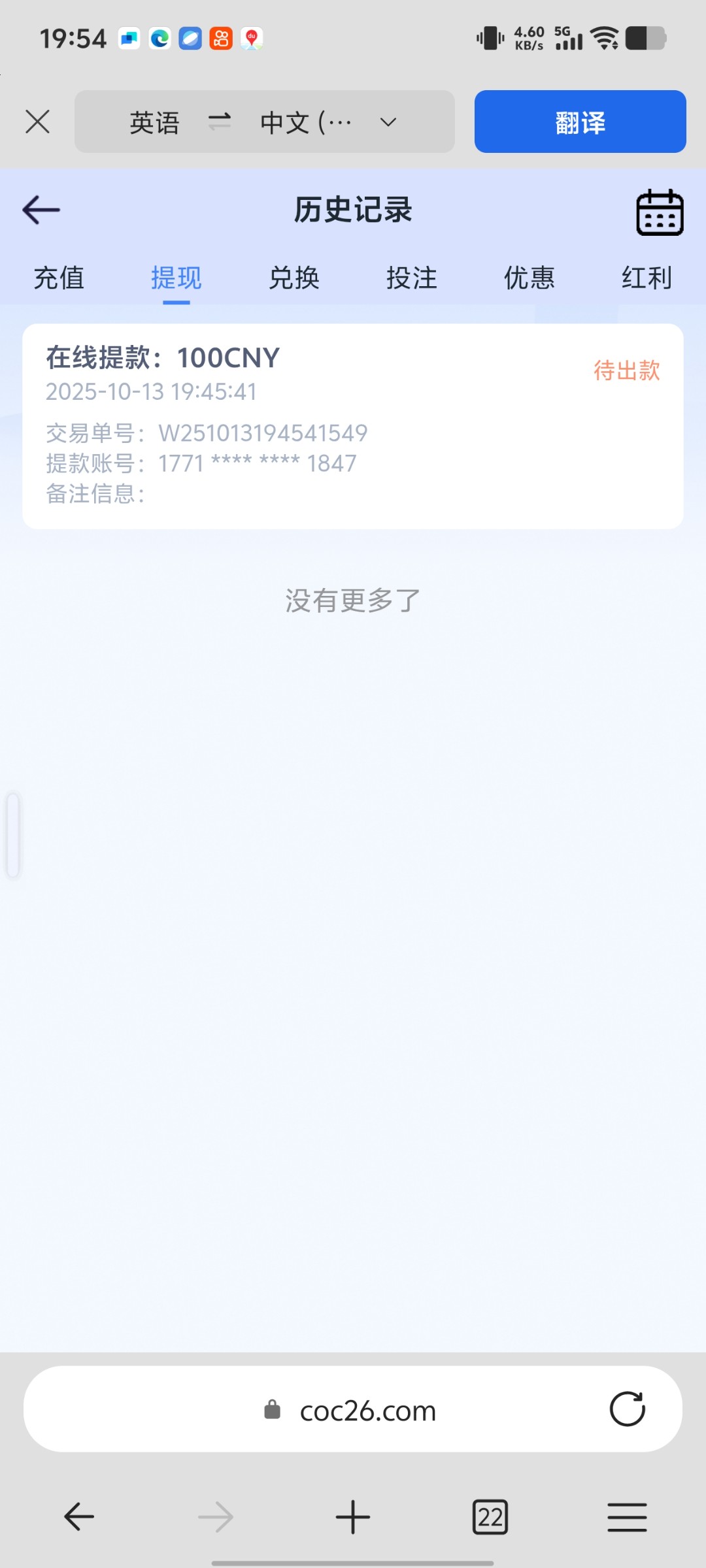Screen dimensions: 706x1568
Task: Navigate back in the browser toolbar
Action: (79, 1516)
